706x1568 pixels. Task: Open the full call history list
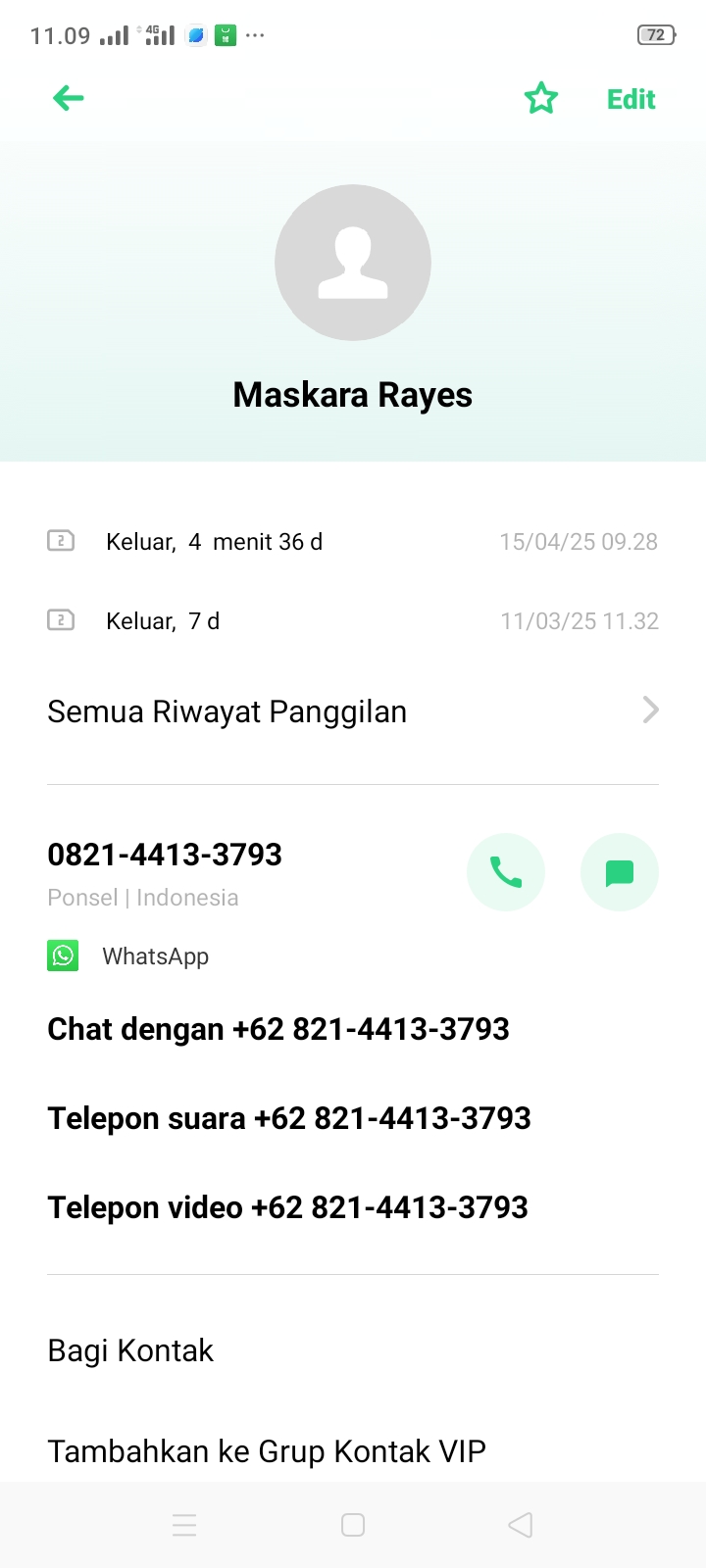(227, 711)
